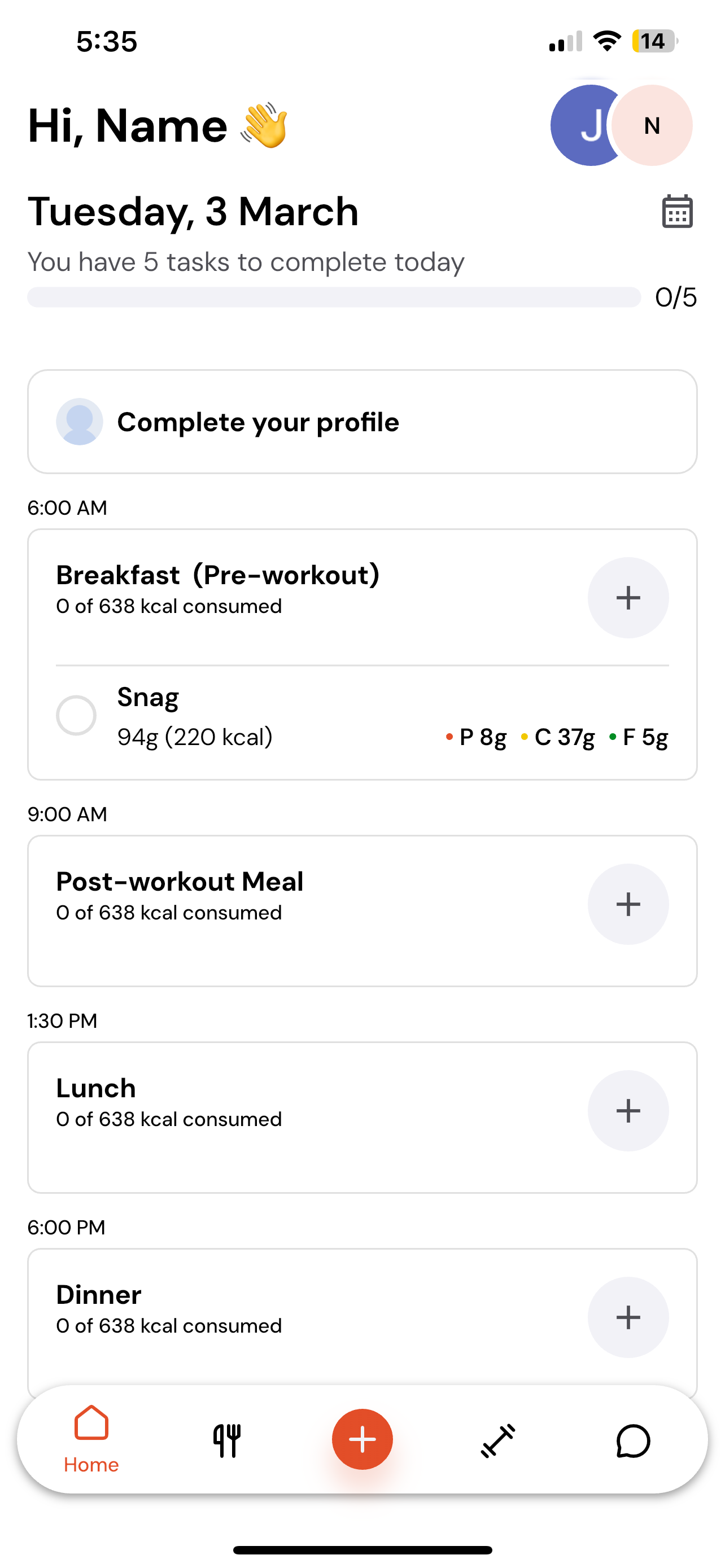Add food to Lunch
The width and height of the screenshot is (725, 1568).
(628, 1111)
